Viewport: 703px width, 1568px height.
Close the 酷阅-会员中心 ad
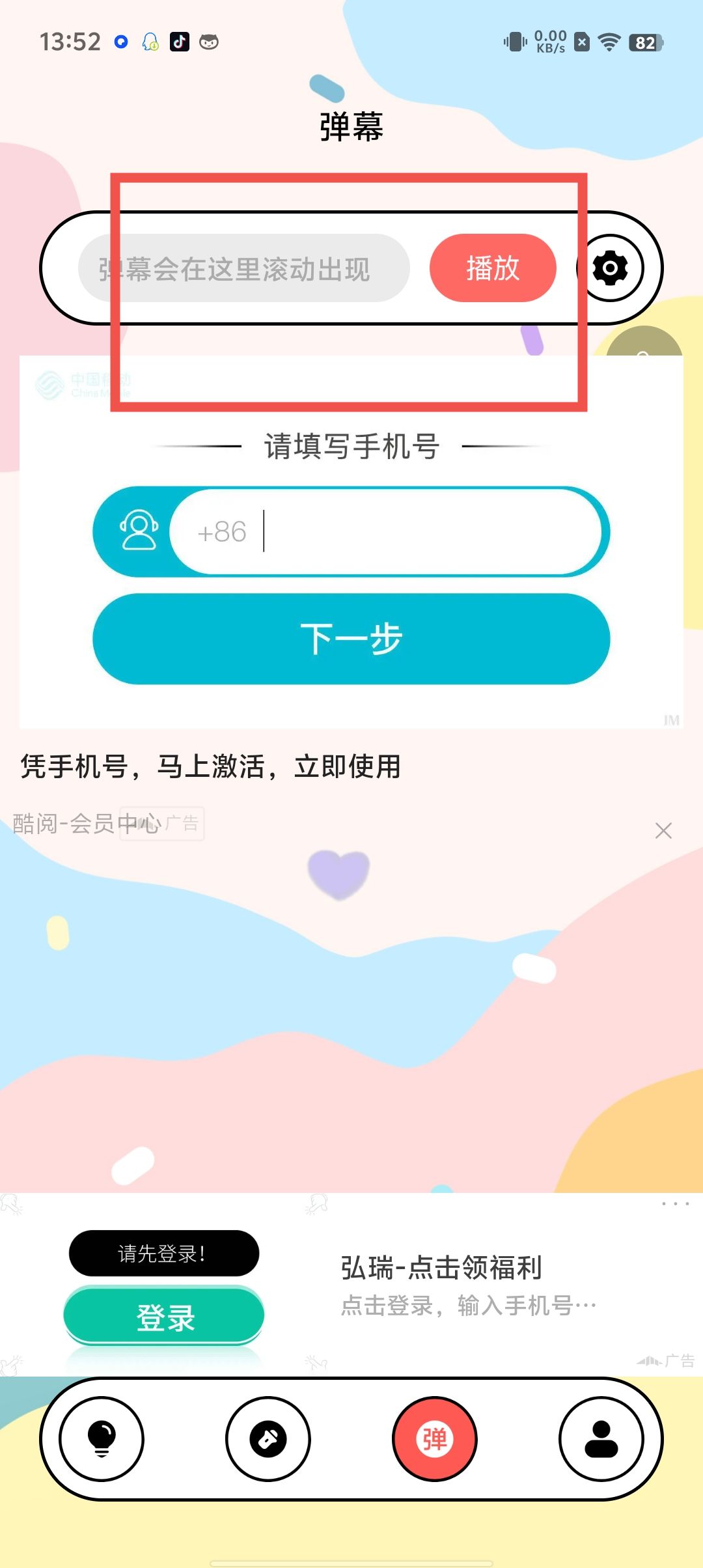point(663,830)
